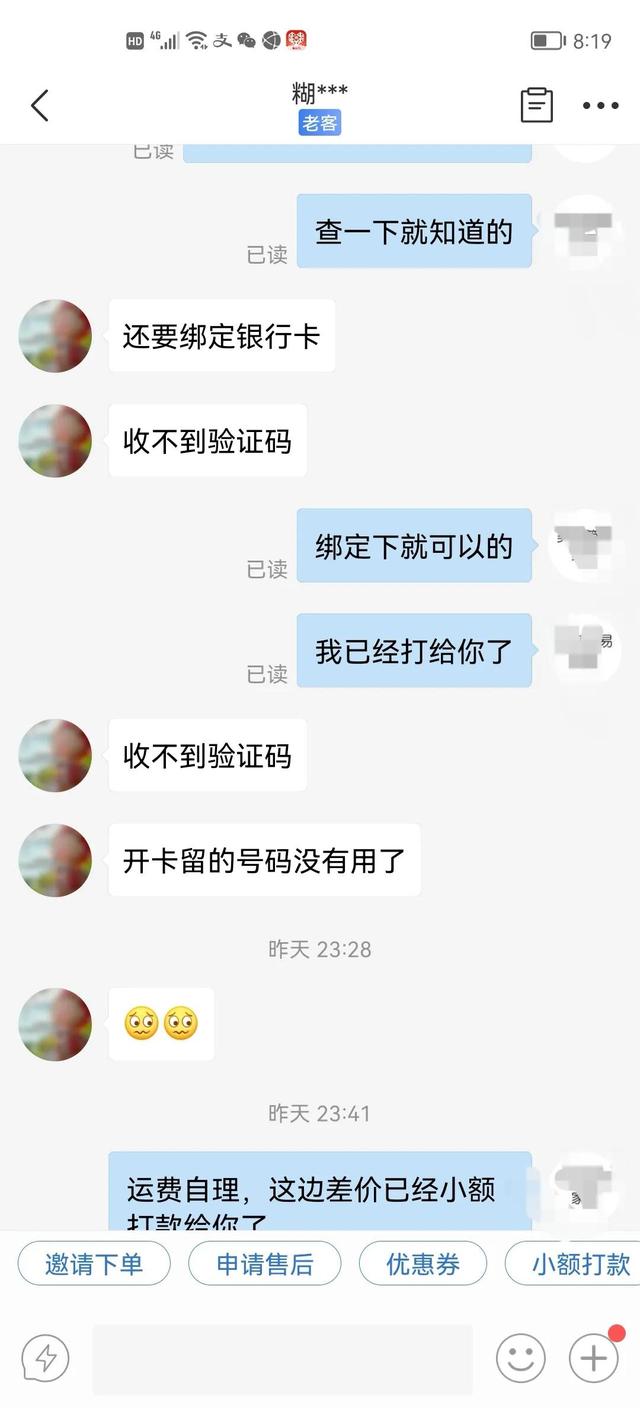Select the 申请售后 chip

265,1264
